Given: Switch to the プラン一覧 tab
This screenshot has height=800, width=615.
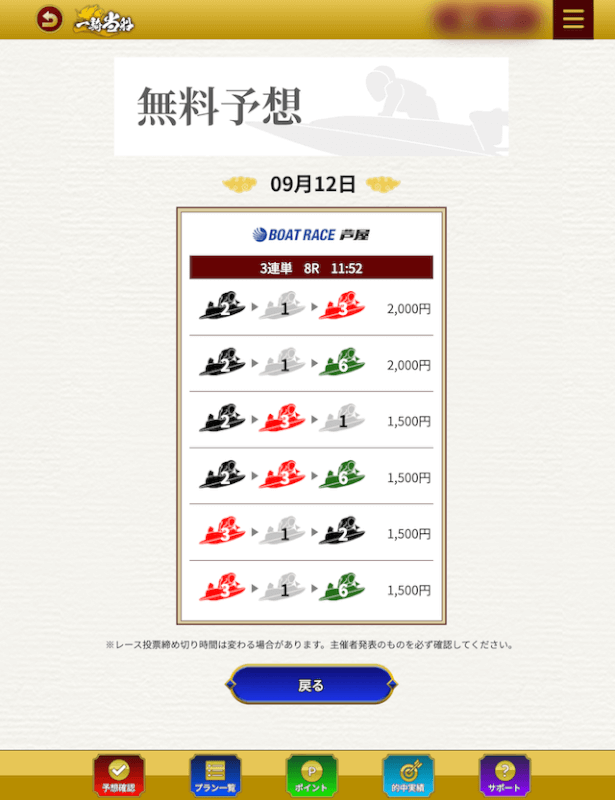Looking at the screenshot, I should coord(215,775).
